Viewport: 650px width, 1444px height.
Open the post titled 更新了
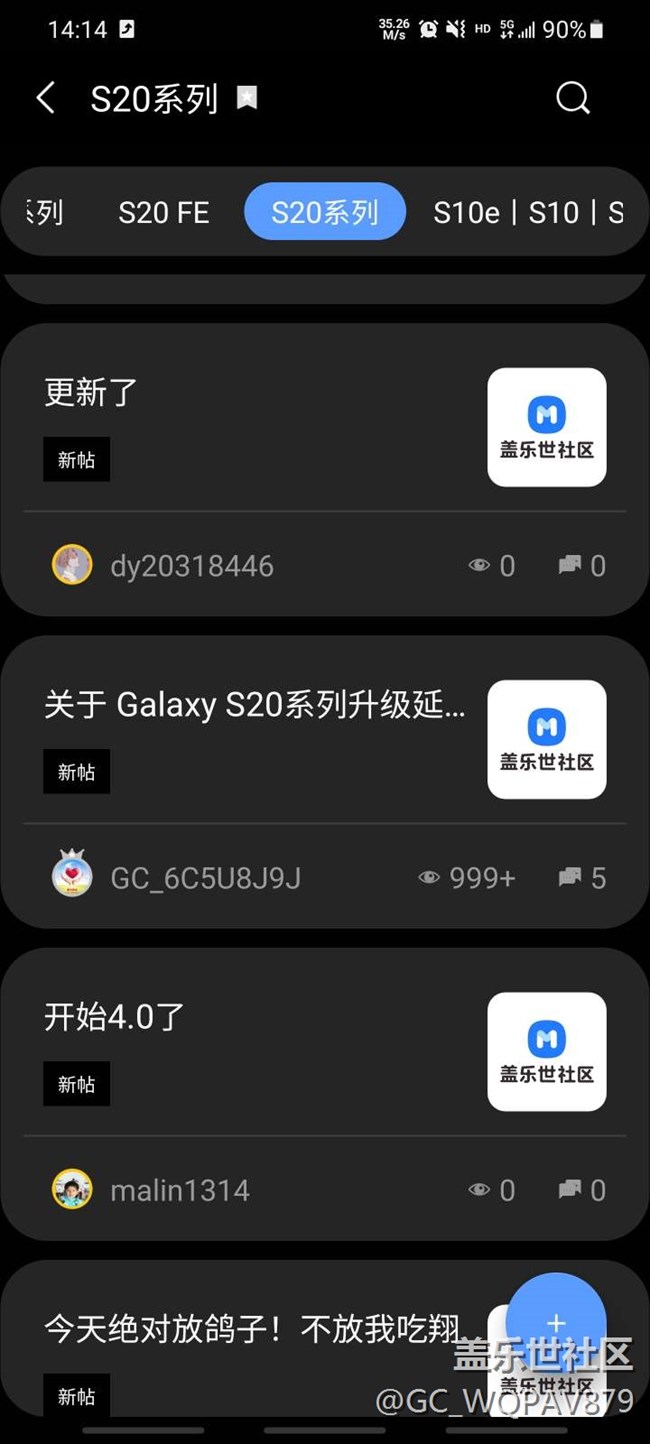pyautogui.click(x=91, y=393)
